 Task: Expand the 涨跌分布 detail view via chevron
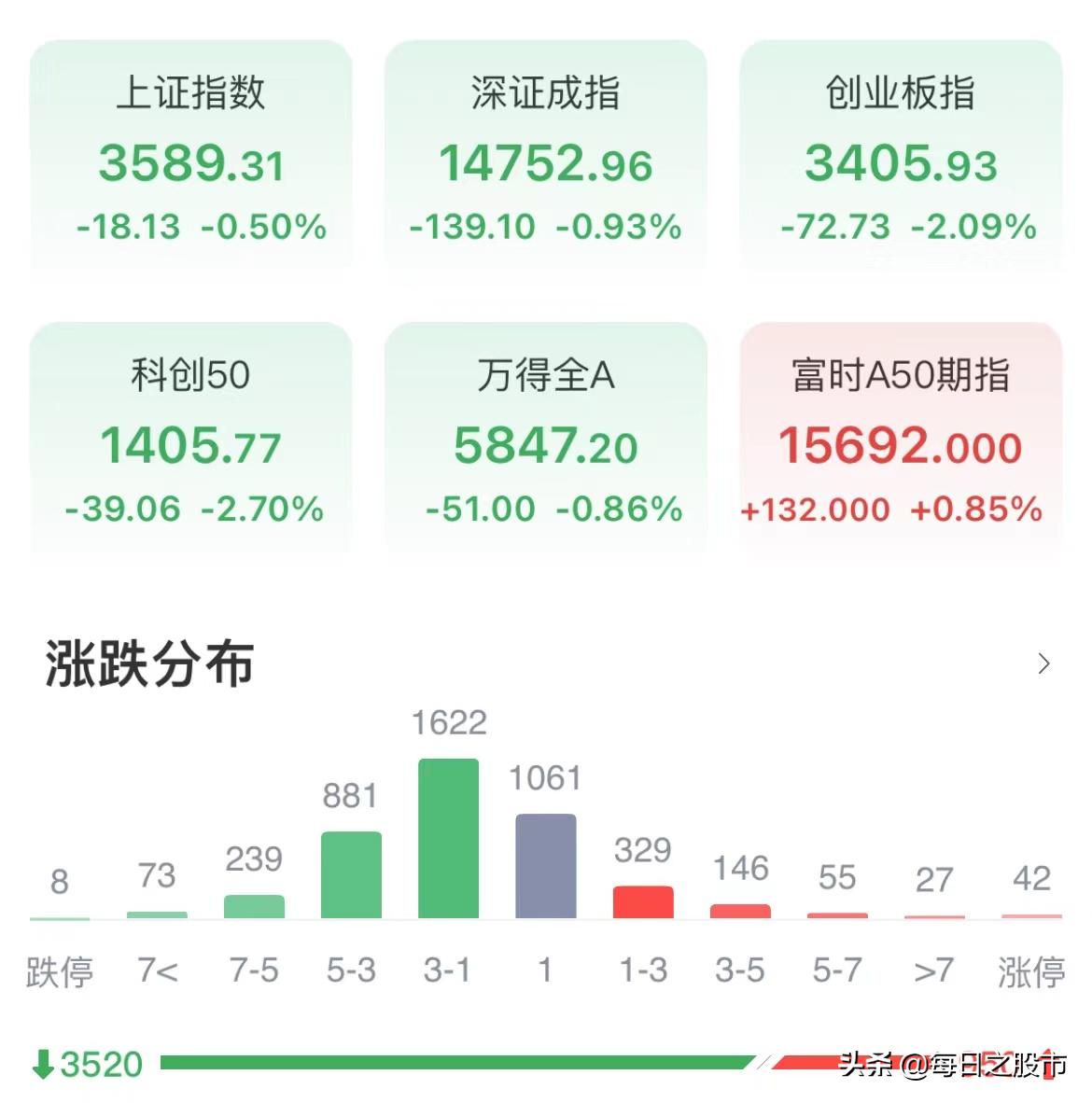(x=1044, y=664)
